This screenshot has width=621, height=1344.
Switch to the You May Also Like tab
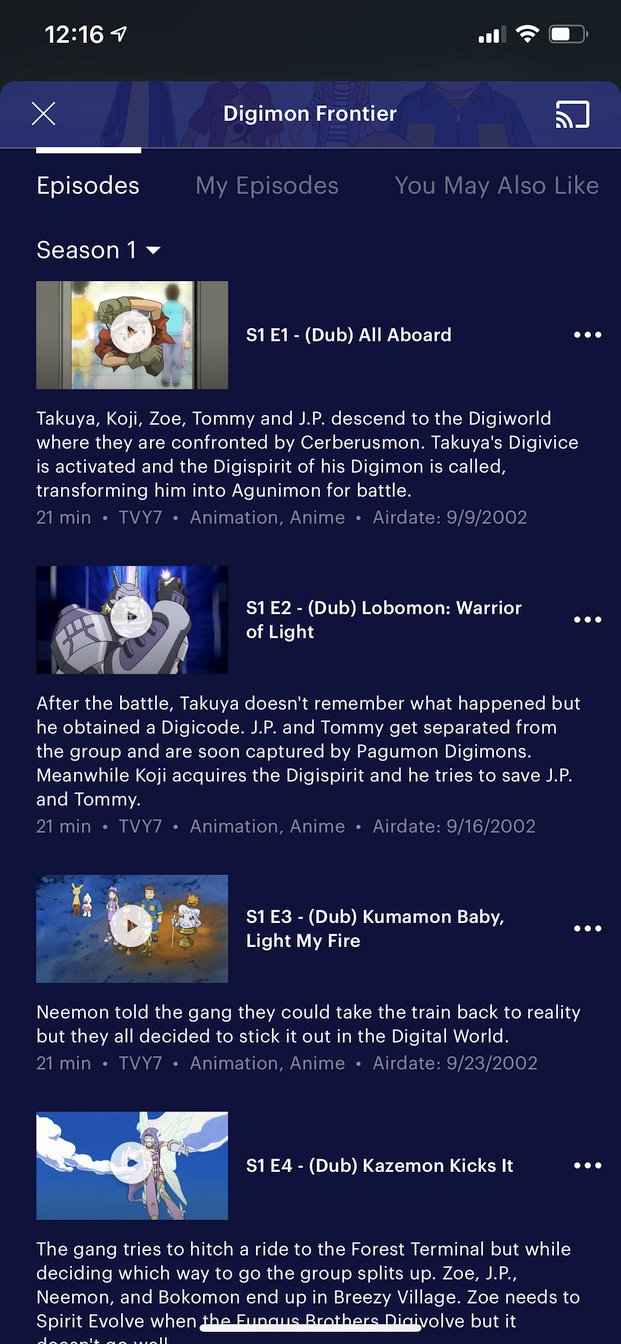tap(496, 186)
